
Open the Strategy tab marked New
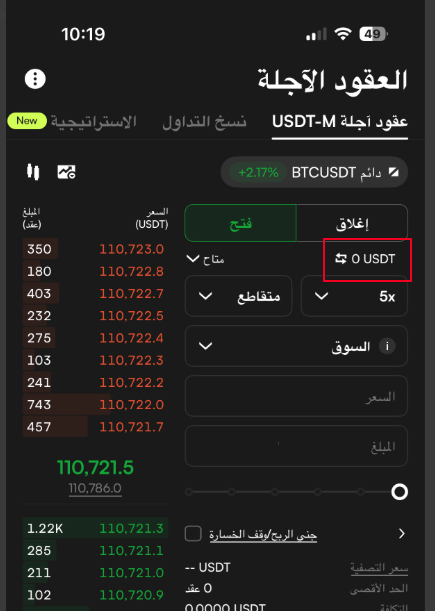pos(72,121)
